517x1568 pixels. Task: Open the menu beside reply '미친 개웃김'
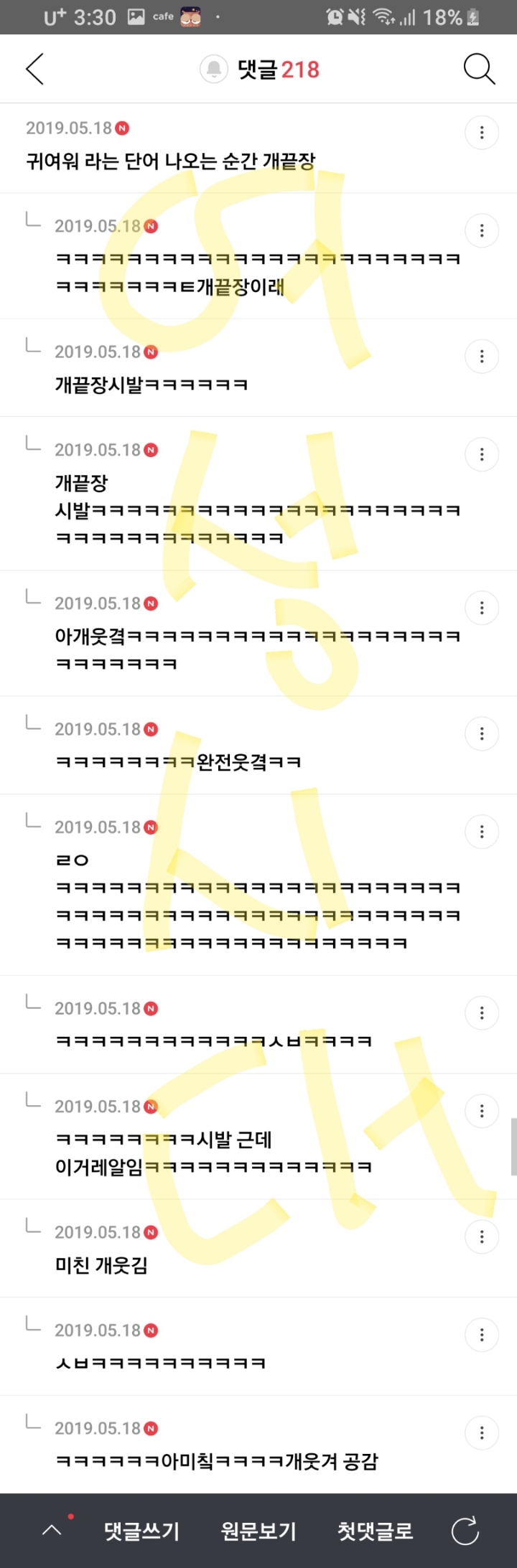click(x=482, y=1237)
